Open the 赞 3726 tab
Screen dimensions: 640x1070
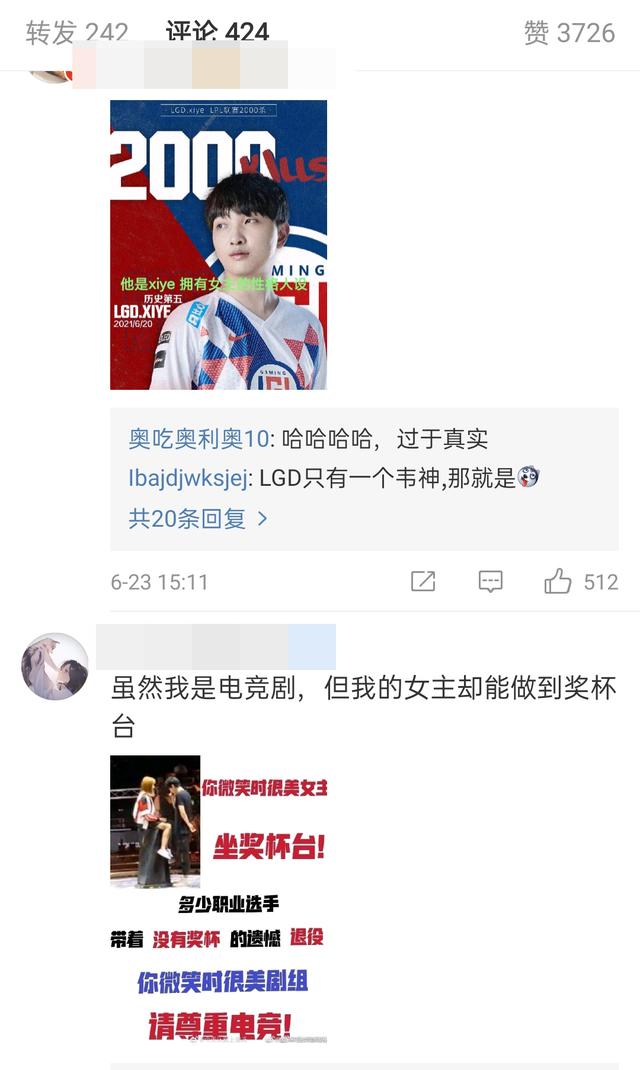pyautogui.click(x=569, y=32)
